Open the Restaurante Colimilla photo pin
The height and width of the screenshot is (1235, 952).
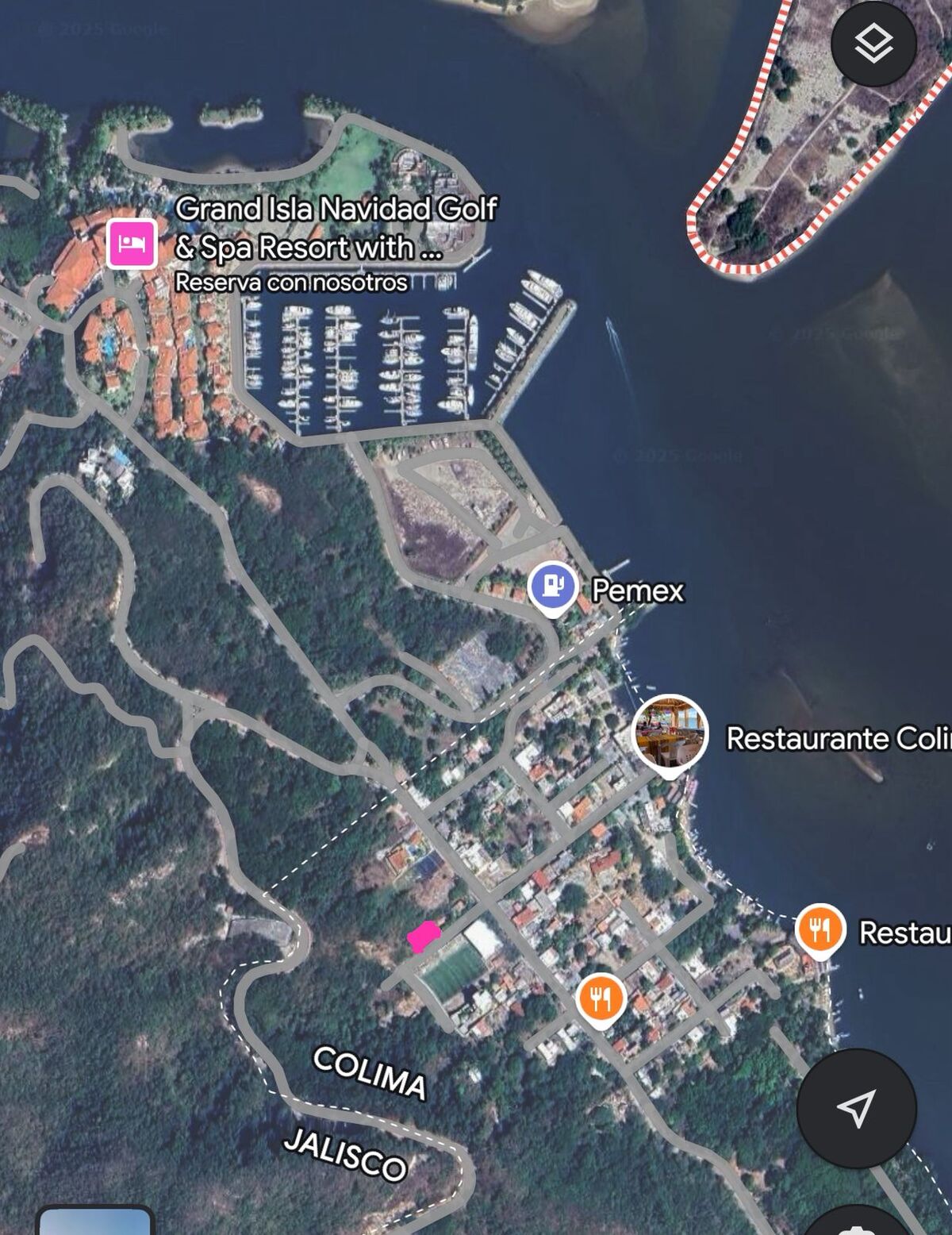coord(670,734)
